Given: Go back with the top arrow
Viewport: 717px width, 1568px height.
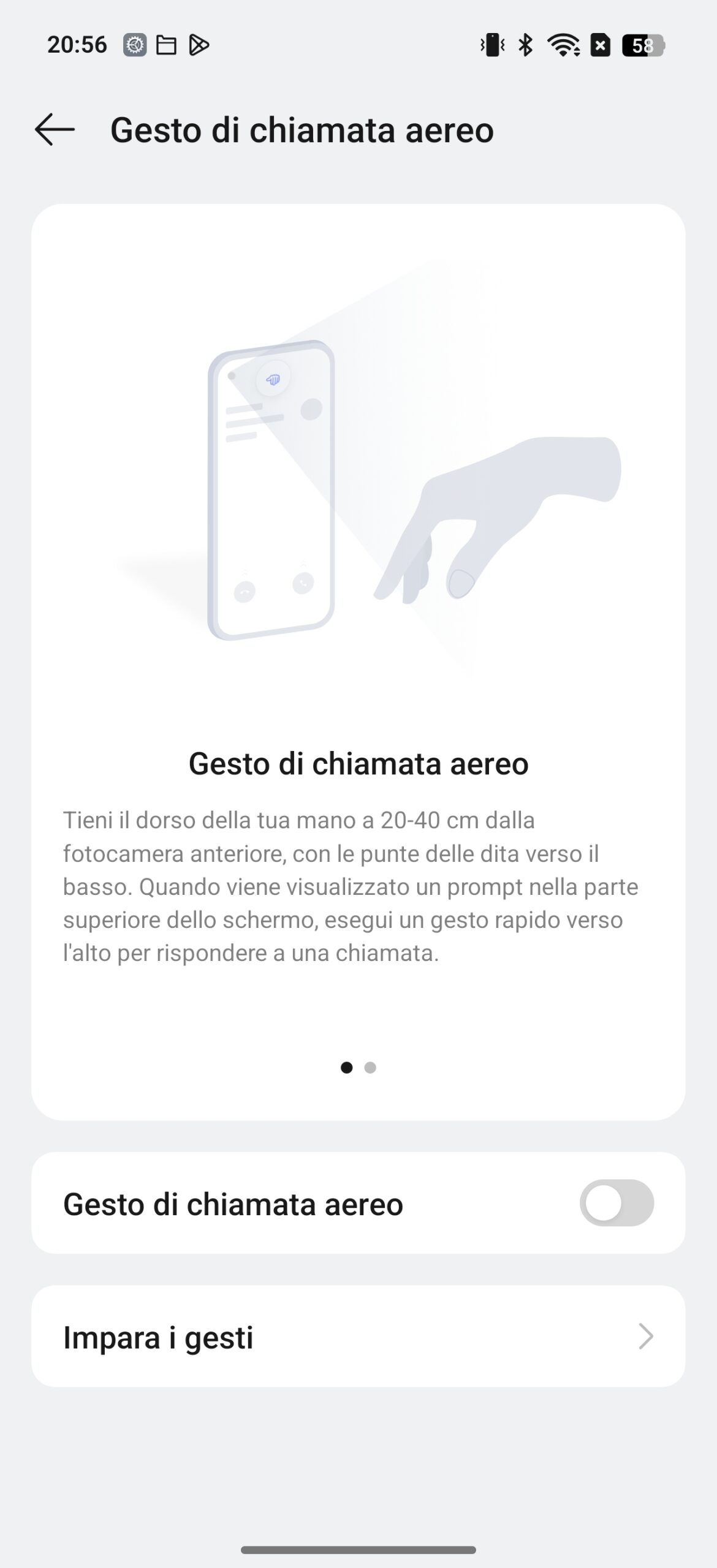Looking at the screenshot, I should [x=55, y=130].
